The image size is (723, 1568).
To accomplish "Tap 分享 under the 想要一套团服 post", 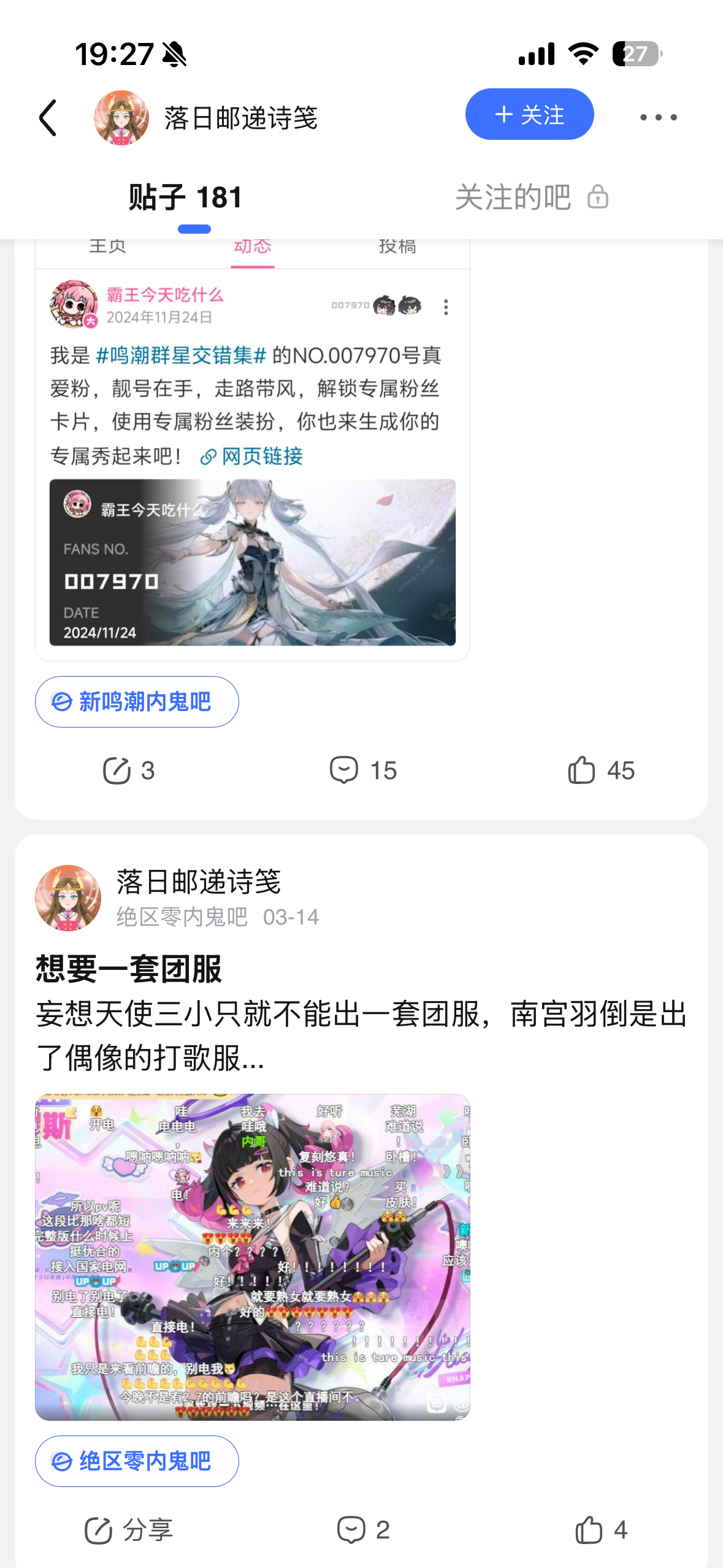I will pos(129,1530).
